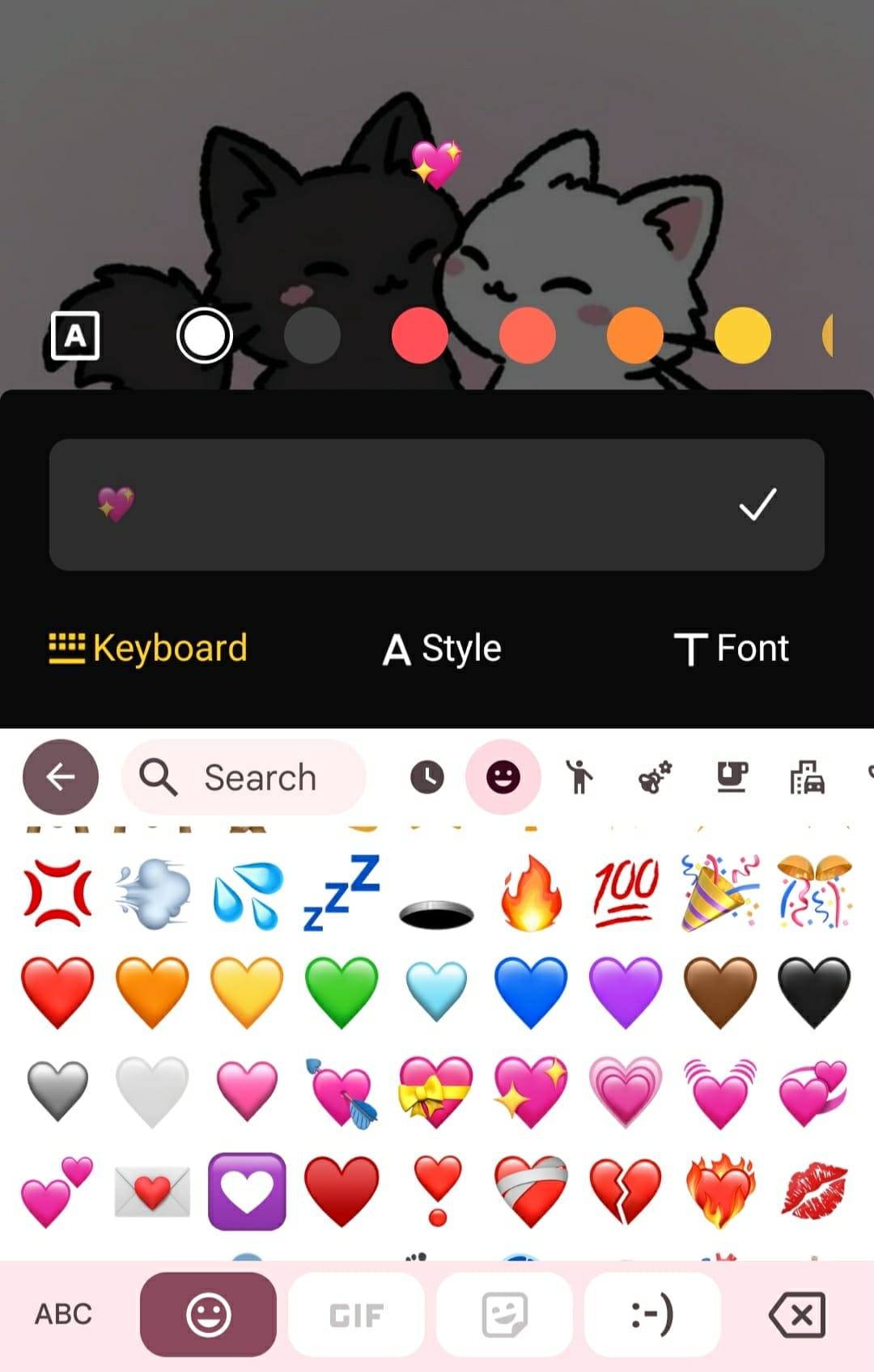The width and height of the screenshot is (874, 1372).
Task: Open the food and drink emoji category
Action: click(731, 777)
